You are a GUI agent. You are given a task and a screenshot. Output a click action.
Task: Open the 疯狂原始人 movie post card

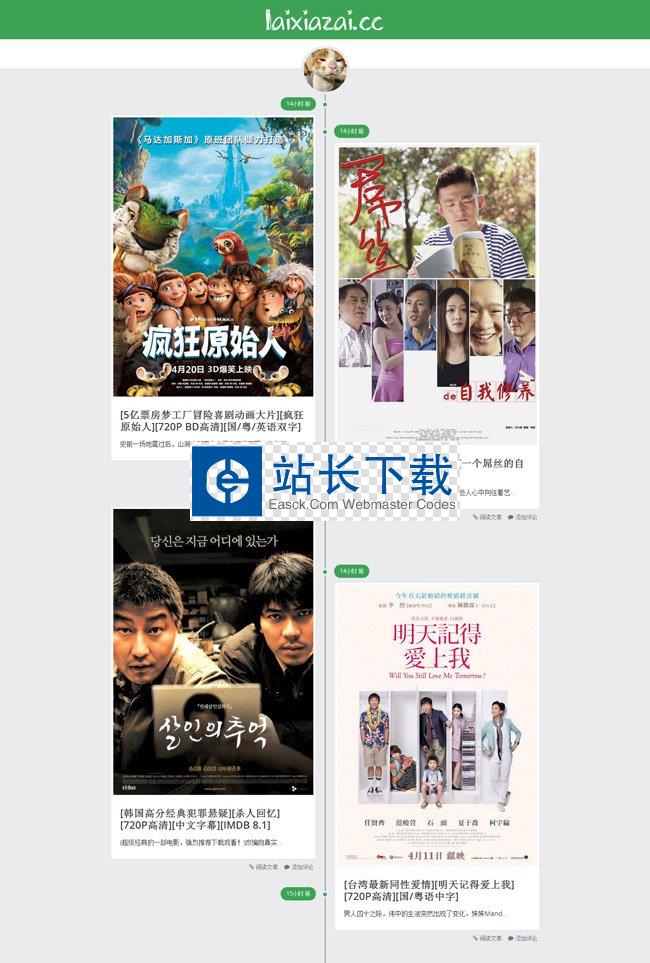pyautogui.click(x=213, y=257)
